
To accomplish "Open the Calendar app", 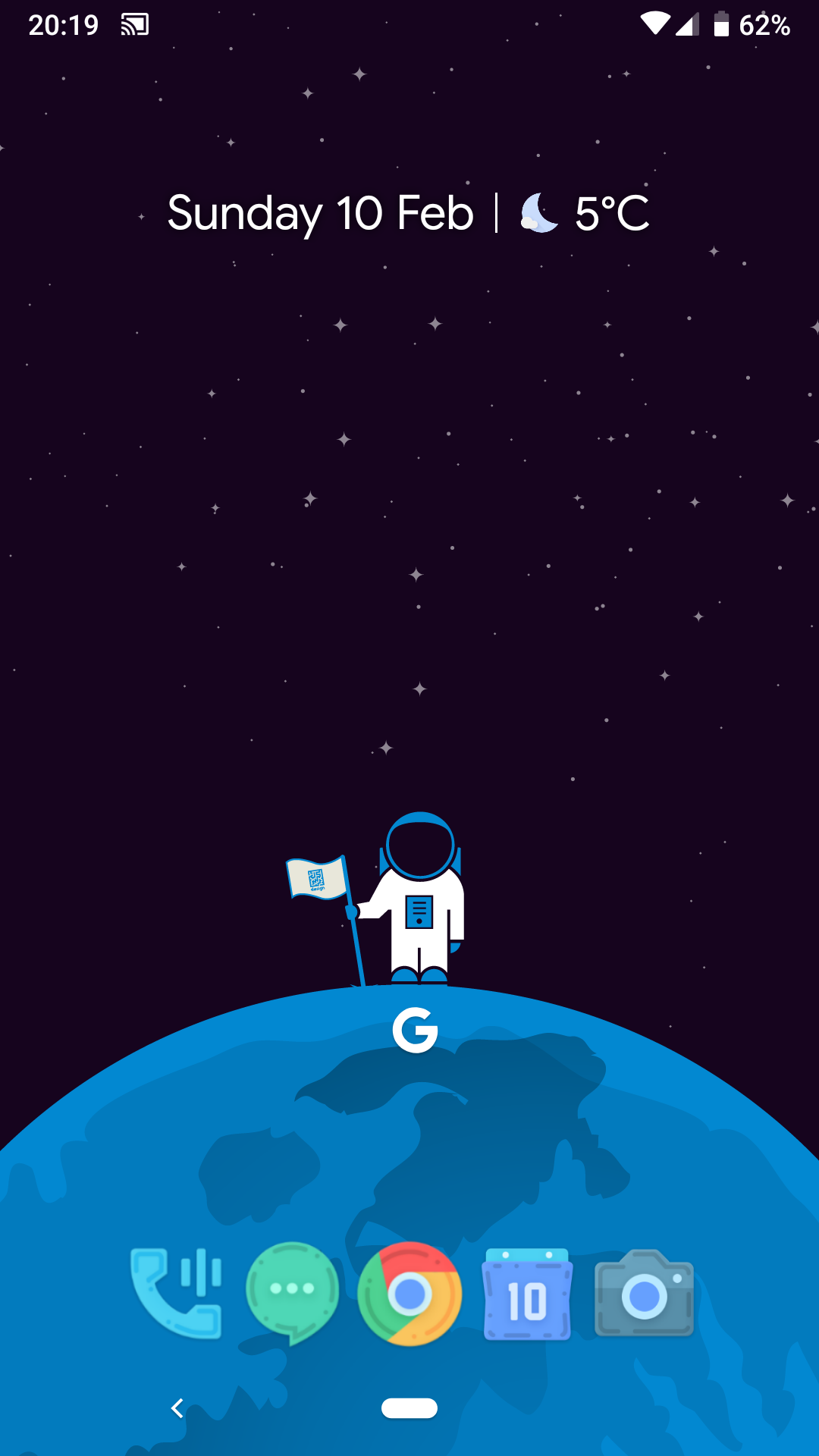I will tap(527, 1294).
